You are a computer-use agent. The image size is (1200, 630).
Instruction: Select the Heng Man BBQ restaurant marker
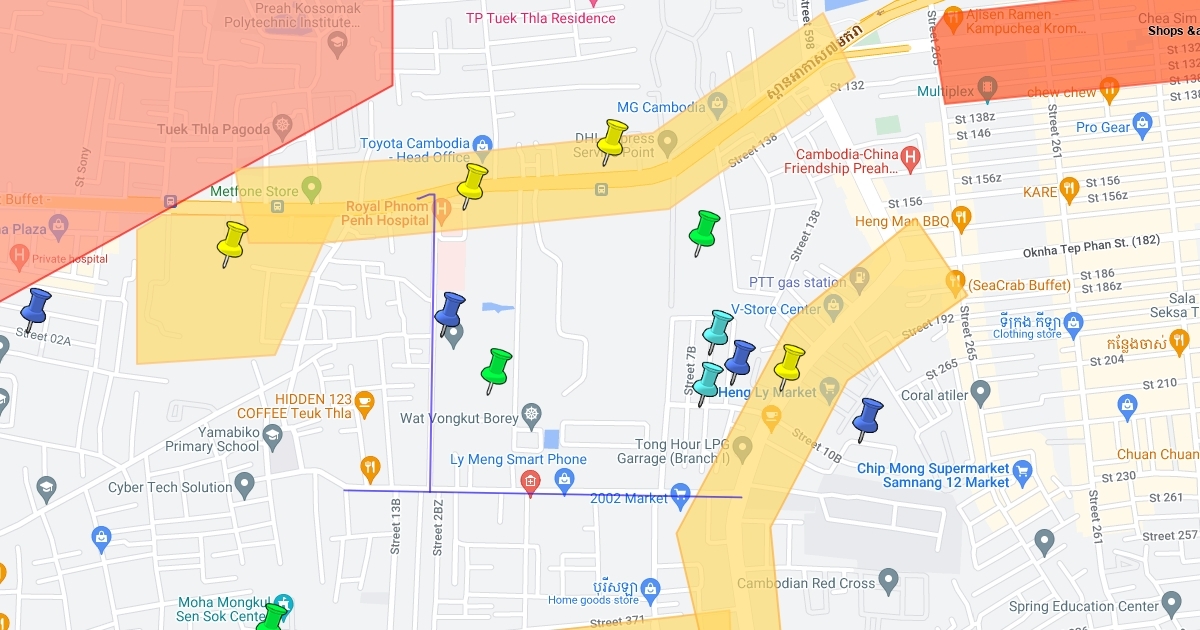[x=961, y=217]
